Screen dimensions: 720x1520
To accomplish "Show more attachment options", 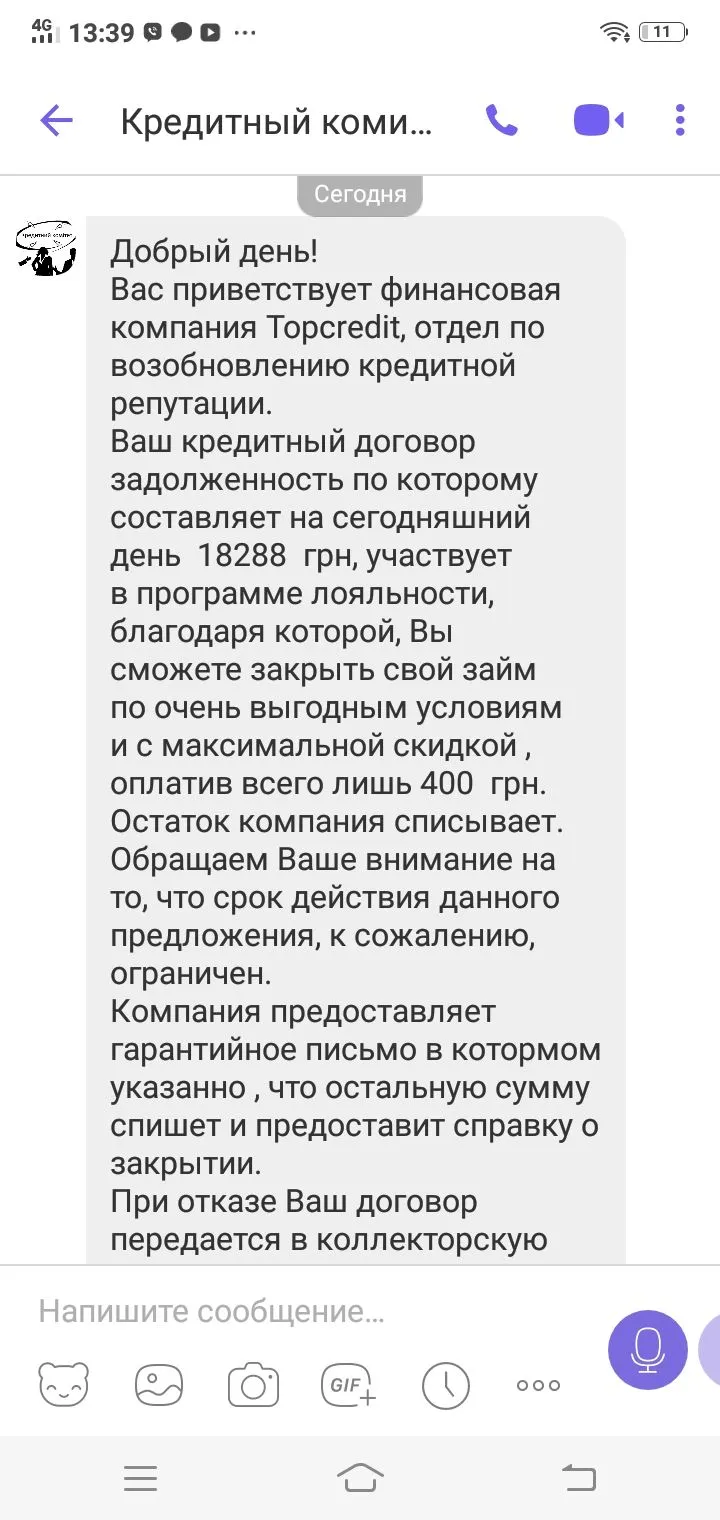I will click(x=538, y=1385).
